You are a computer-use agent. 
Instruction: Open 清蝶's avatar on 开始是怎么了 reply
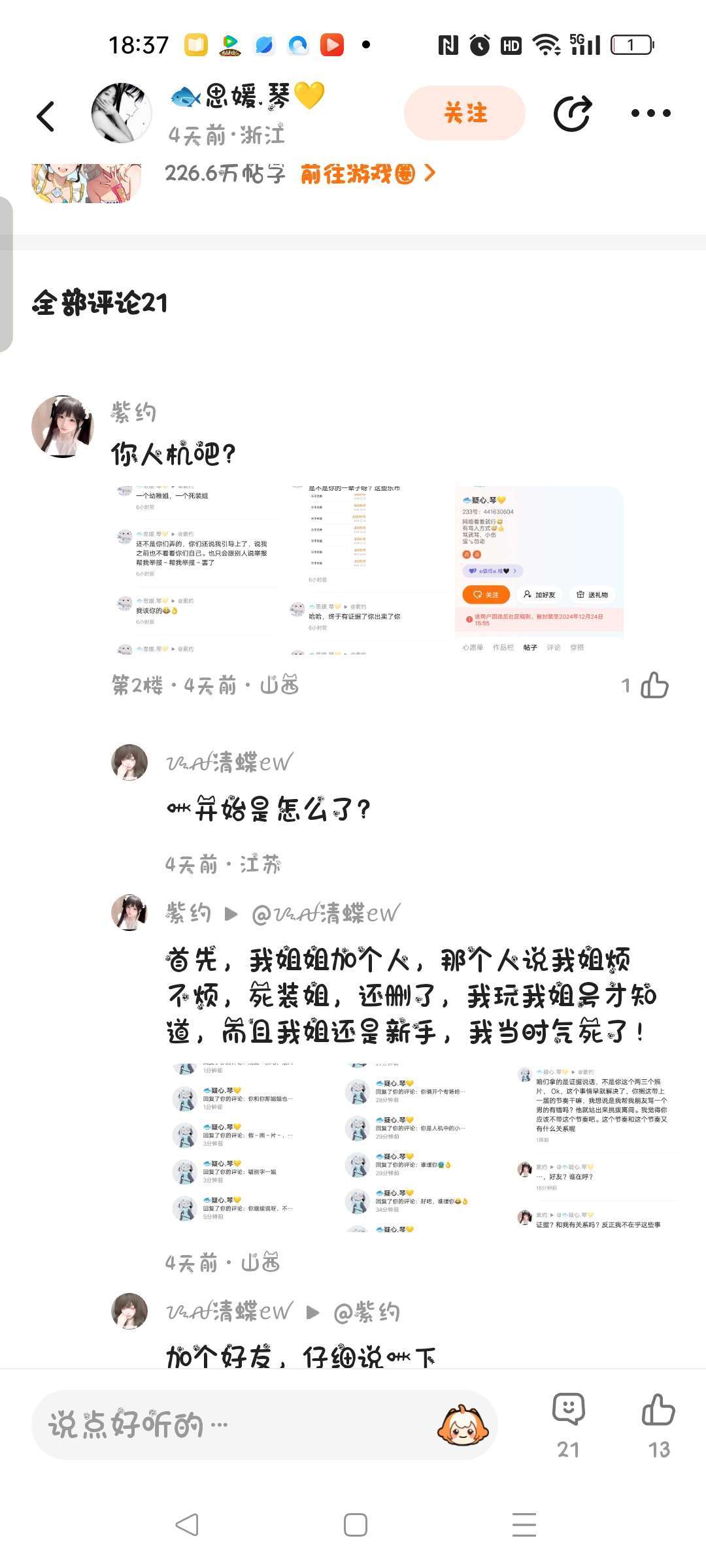[x=129, y=762]
